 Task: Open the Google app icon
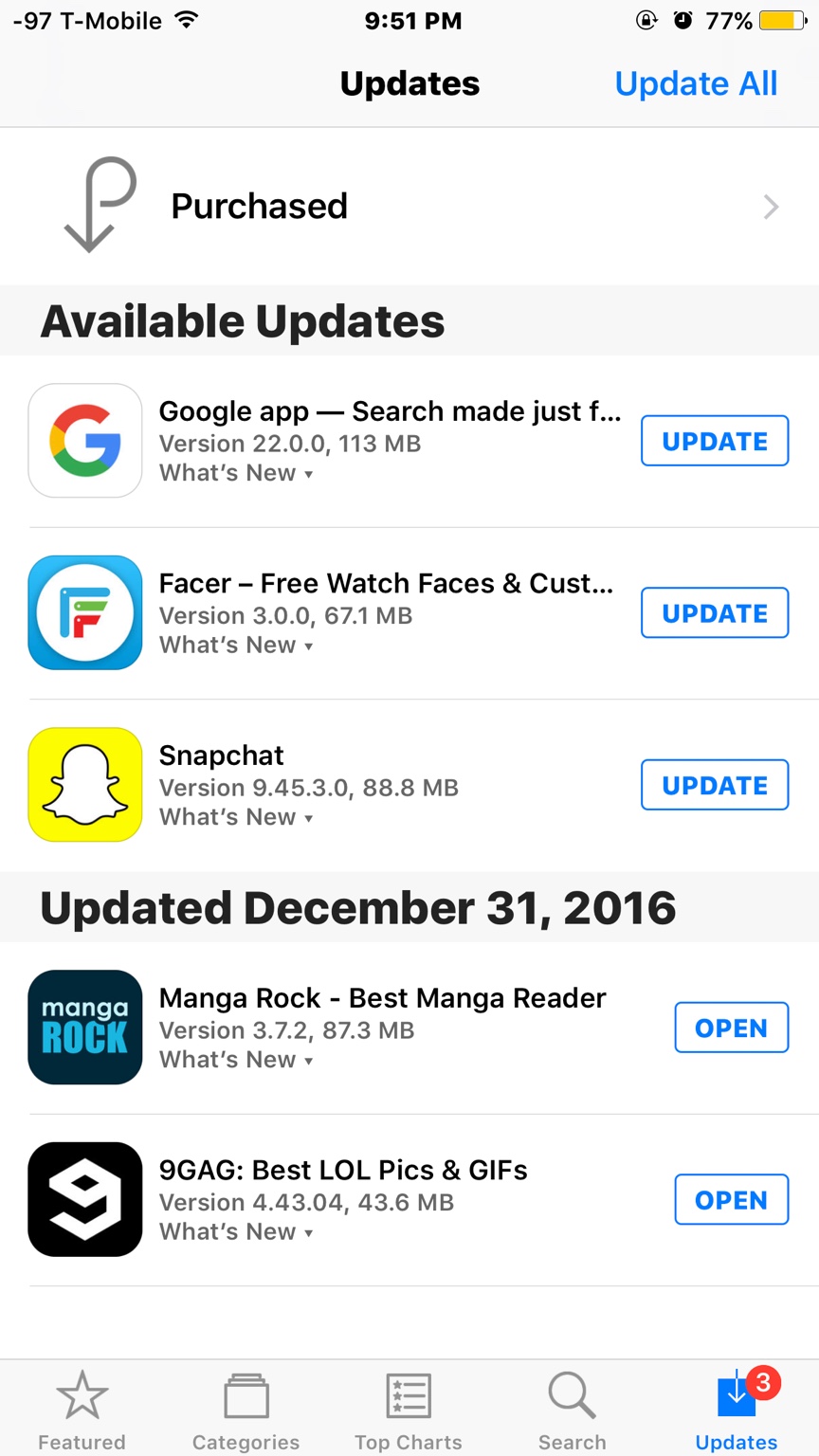click(x=85, y=441)
